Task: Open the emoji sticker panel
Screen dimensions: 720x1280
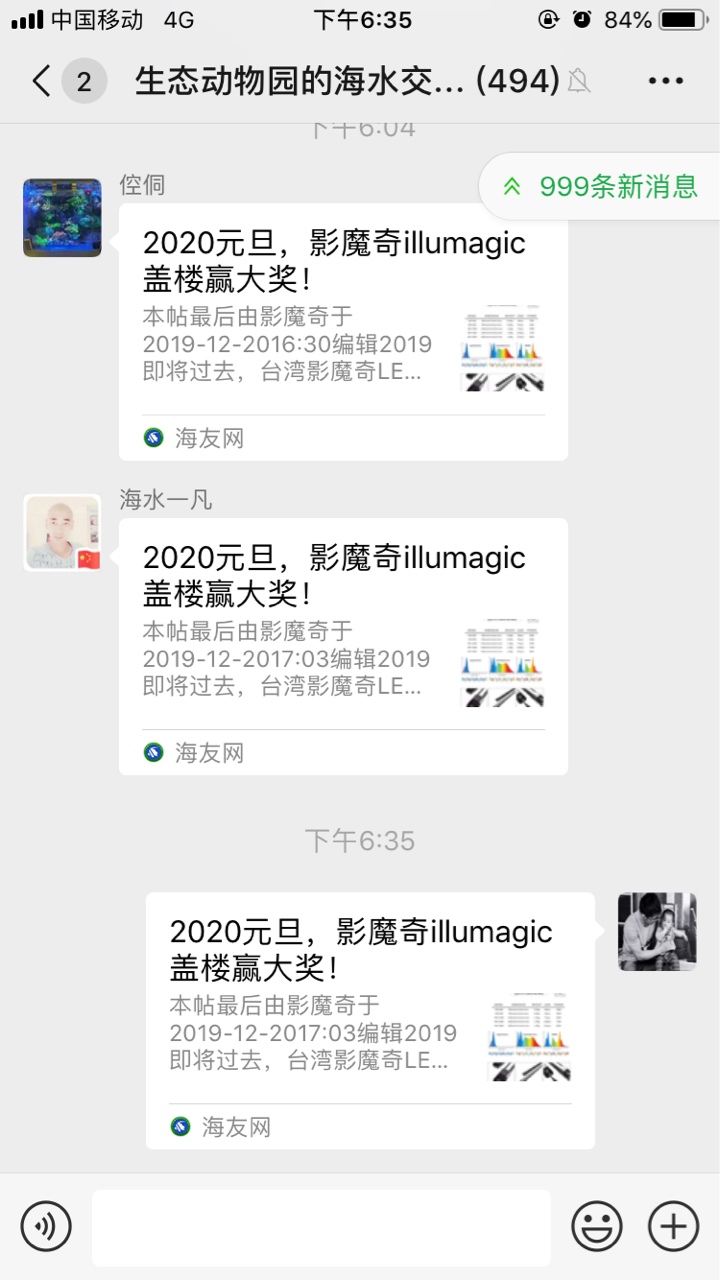Action: [597, 1226]
